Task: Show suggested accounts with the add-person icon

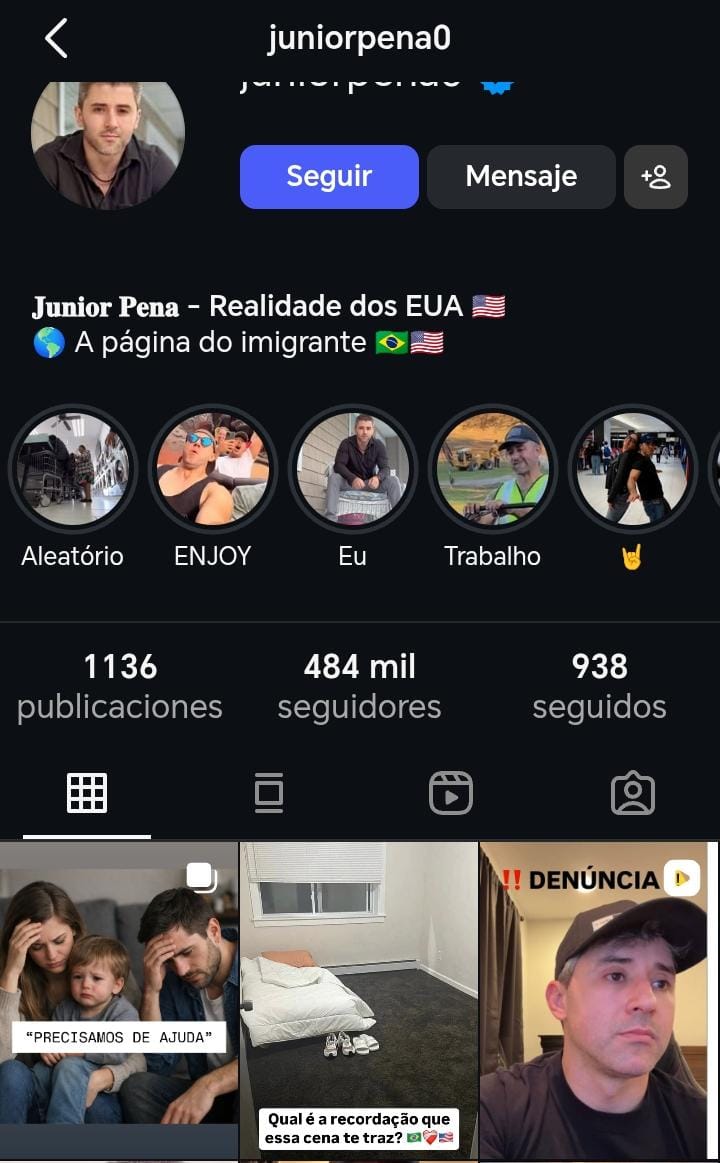Action: point(656,177)
